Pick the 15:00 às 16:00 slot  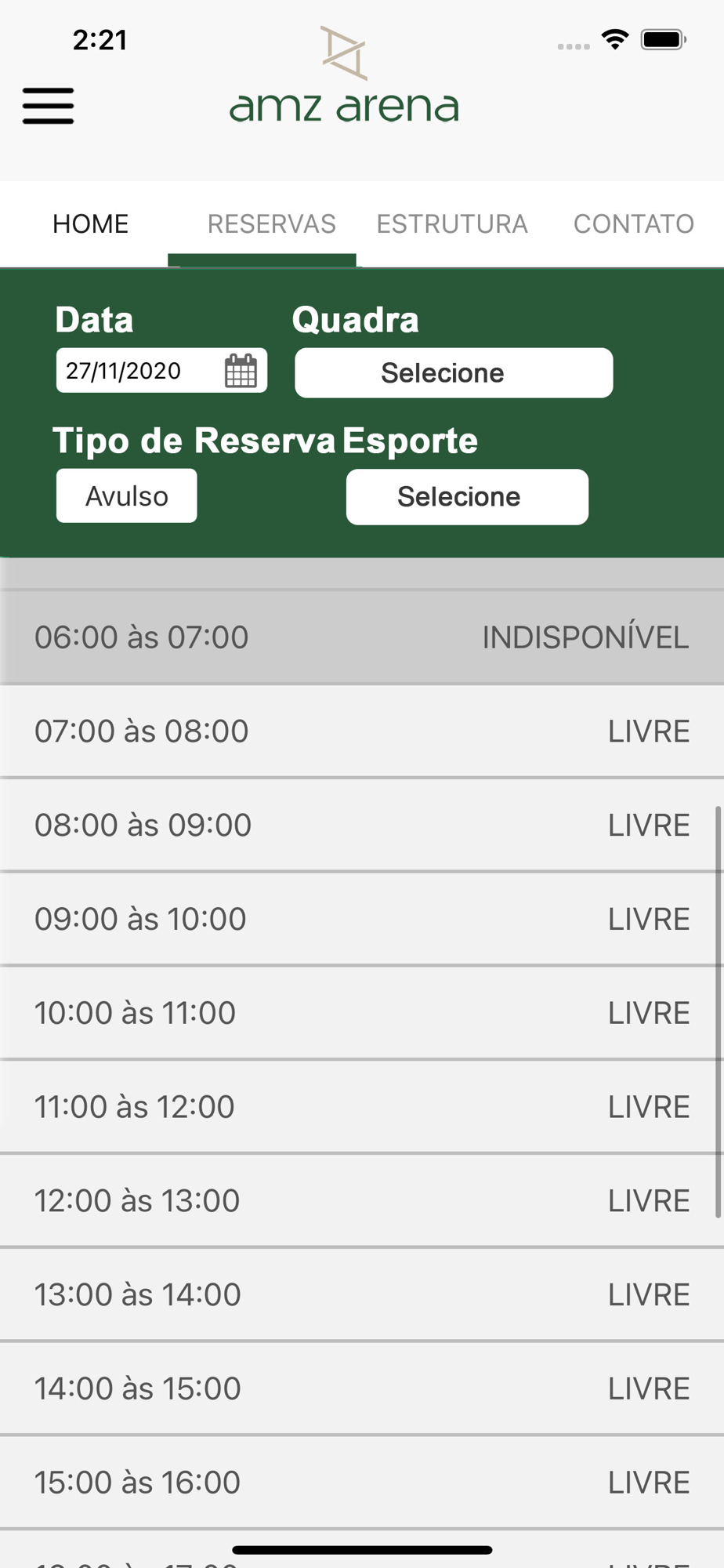(362, 1483)
